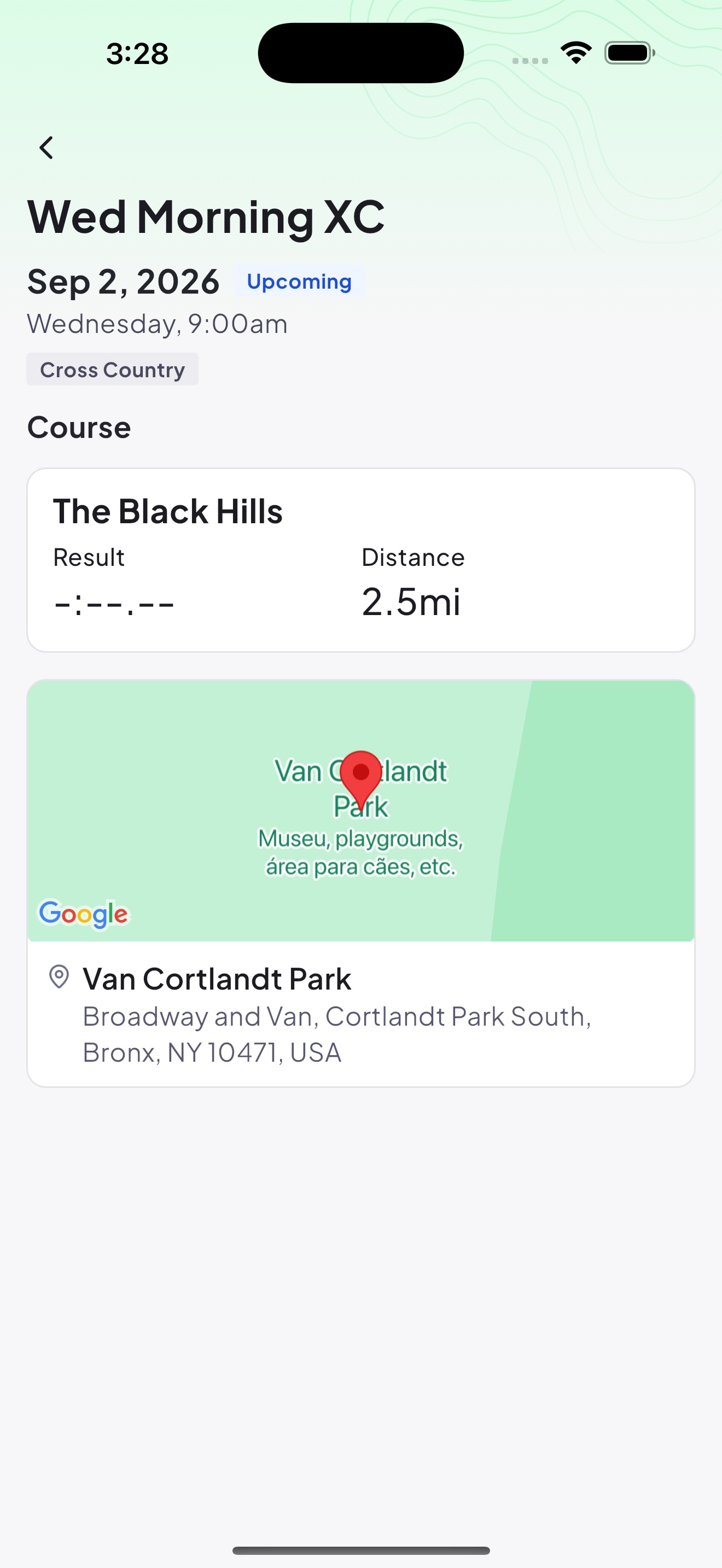Open the Van Cortlandt Park map preview
Viewport: 722px width, 1568px height.
pos(361,811)
